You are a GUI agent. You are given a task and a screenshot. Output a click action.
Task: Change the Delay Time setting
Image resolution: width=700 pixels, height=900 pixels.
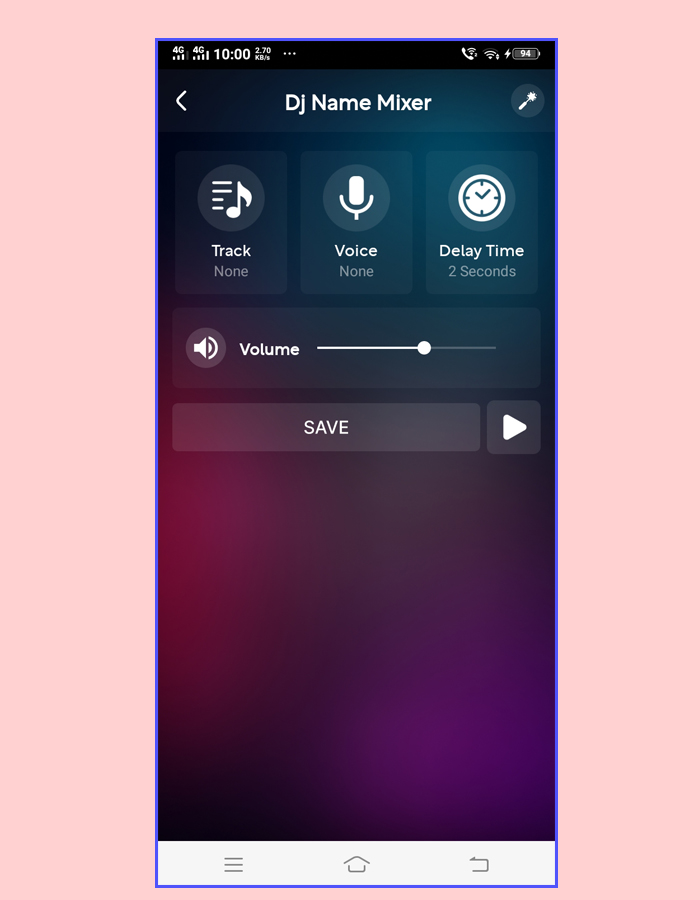pos(481,222)
